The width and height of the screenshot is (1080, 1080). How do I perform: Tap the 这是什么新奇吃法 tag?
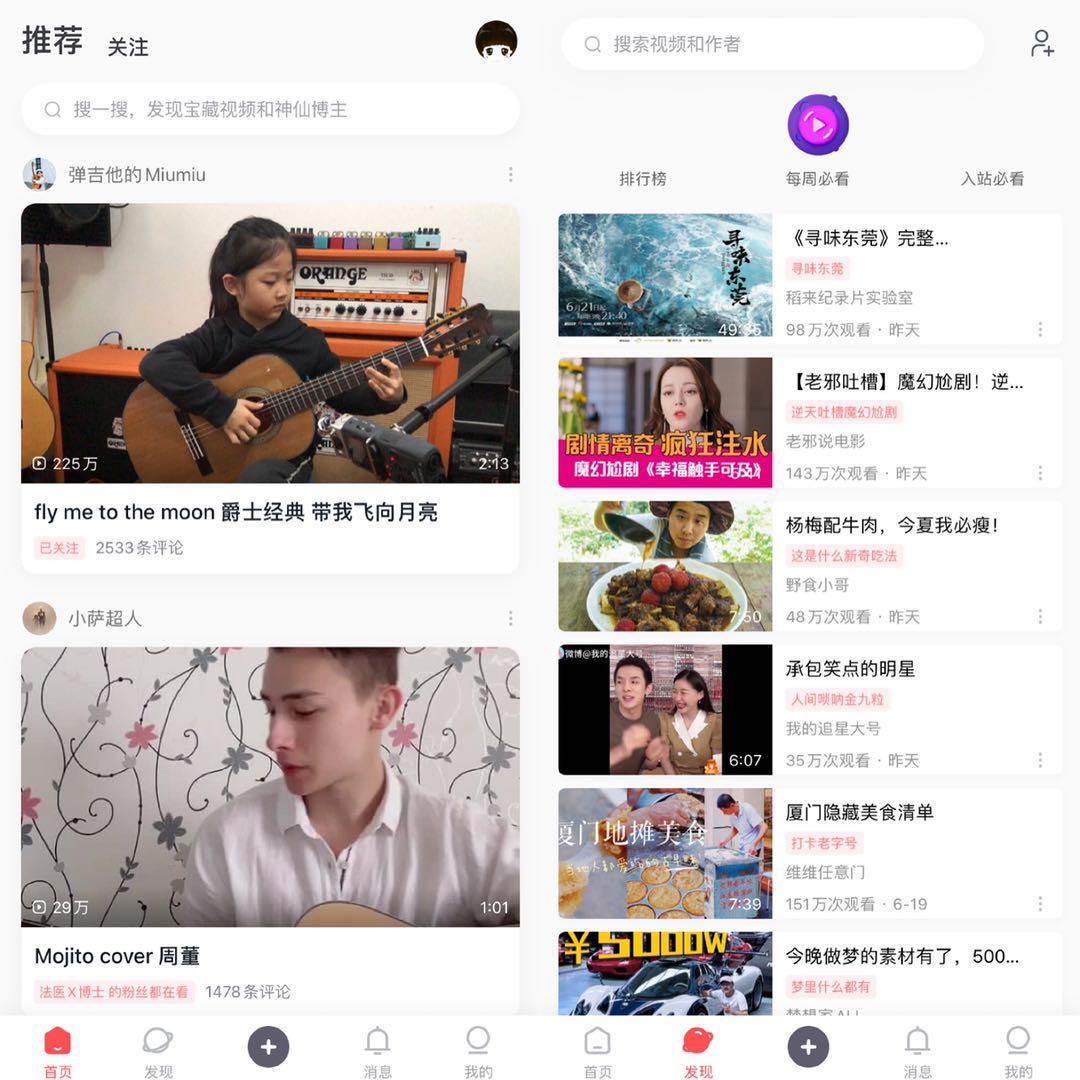(844, 556)
